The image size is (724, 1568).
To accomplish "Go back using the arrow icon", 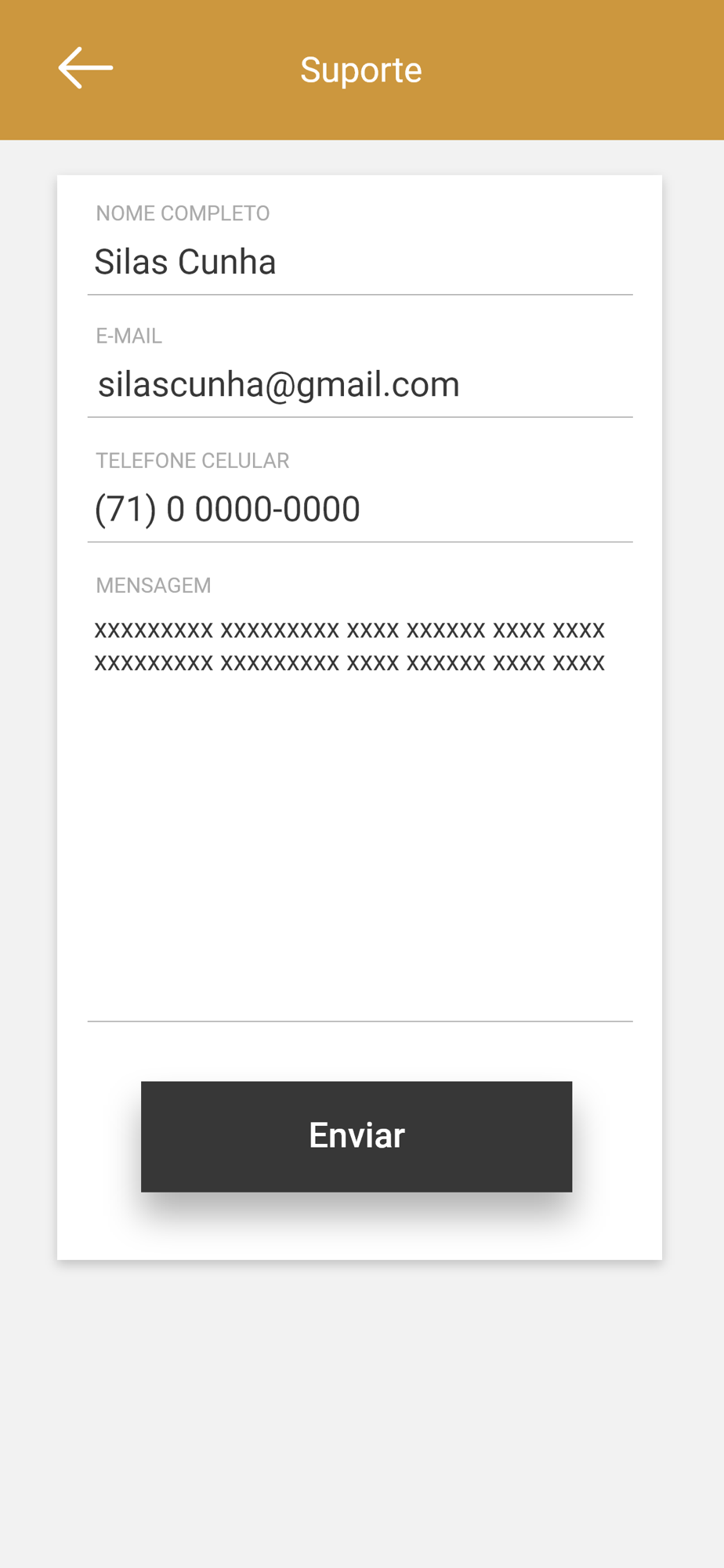I will (x=85, y=68).
